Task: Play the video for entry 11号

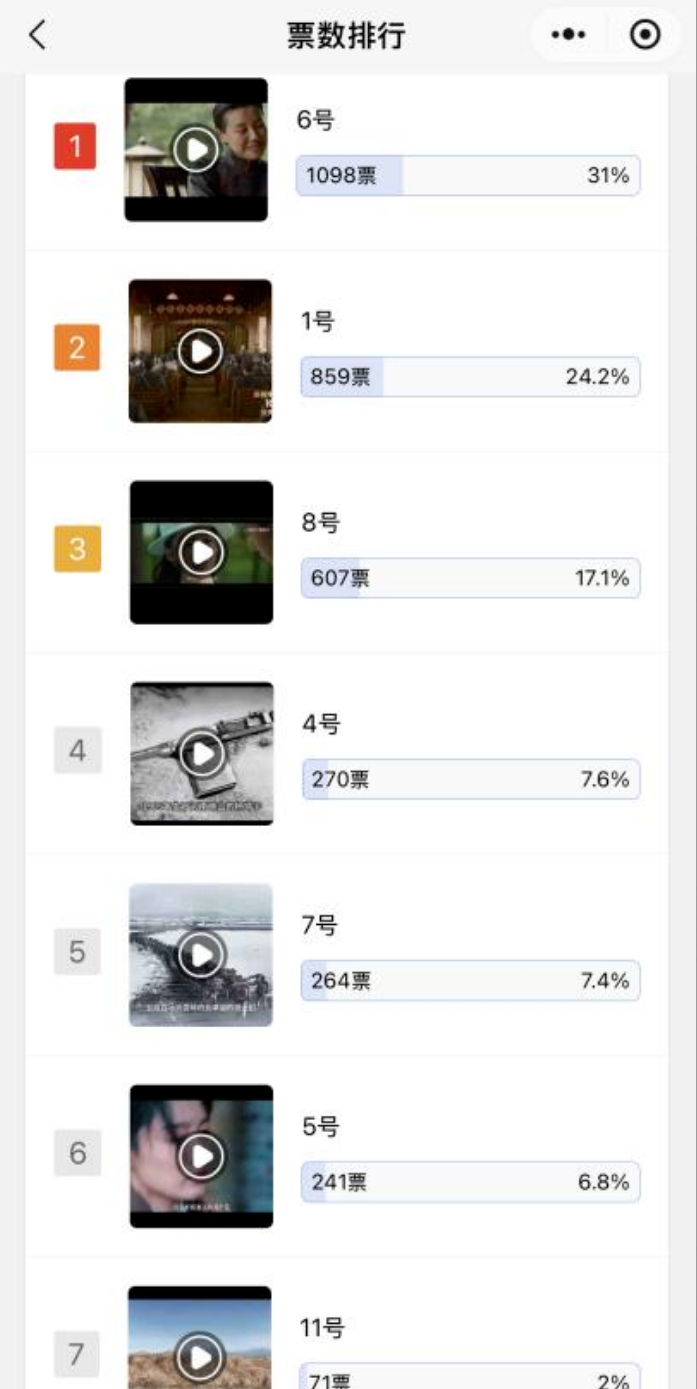Action: point(200,1355)
